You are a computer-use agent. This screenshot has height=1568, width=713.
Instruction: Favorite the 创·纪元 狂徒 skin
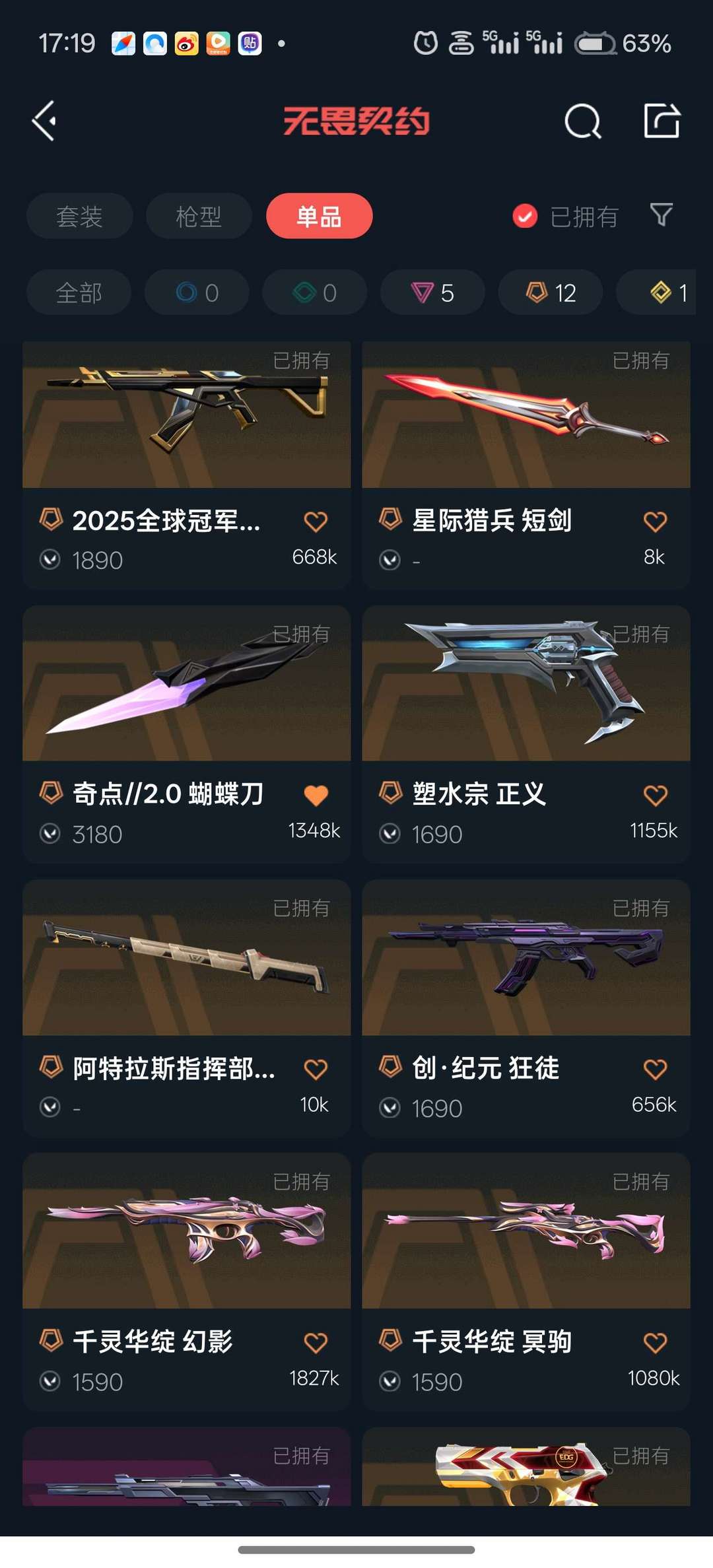coord(655,1069)
